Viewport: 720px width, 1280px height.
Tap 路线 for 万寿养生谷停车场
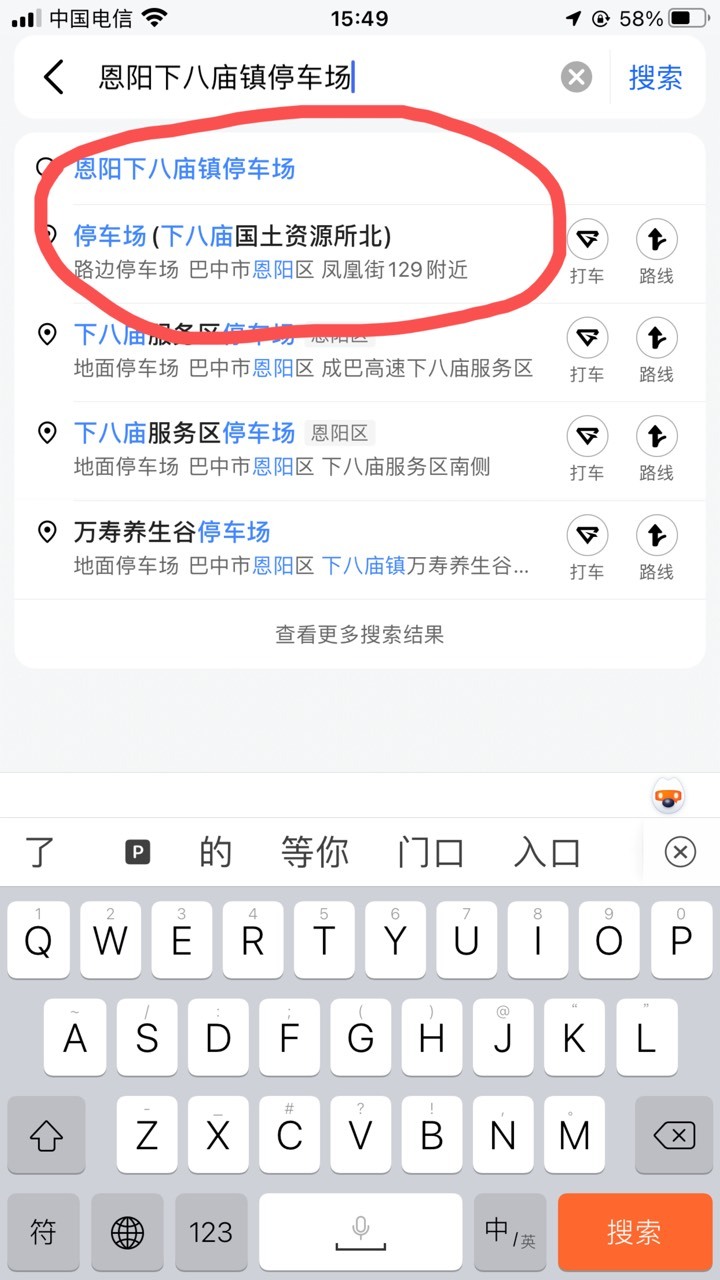pos(656,548)
